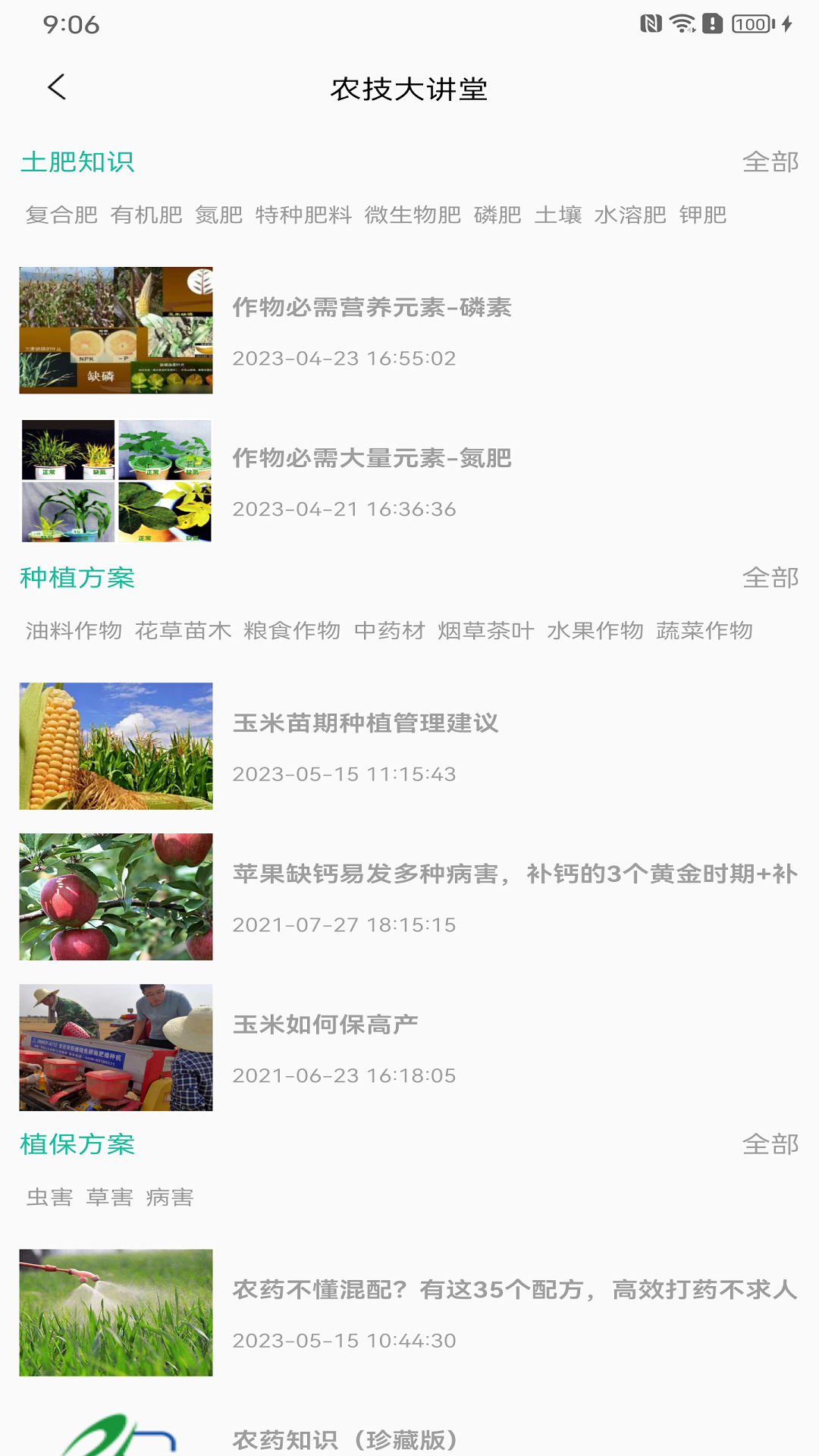Read 作物必需大量元素-氮肥 article
This screenshot has width=819, height=1456.
pyautogui.click(x=372, y=458)
